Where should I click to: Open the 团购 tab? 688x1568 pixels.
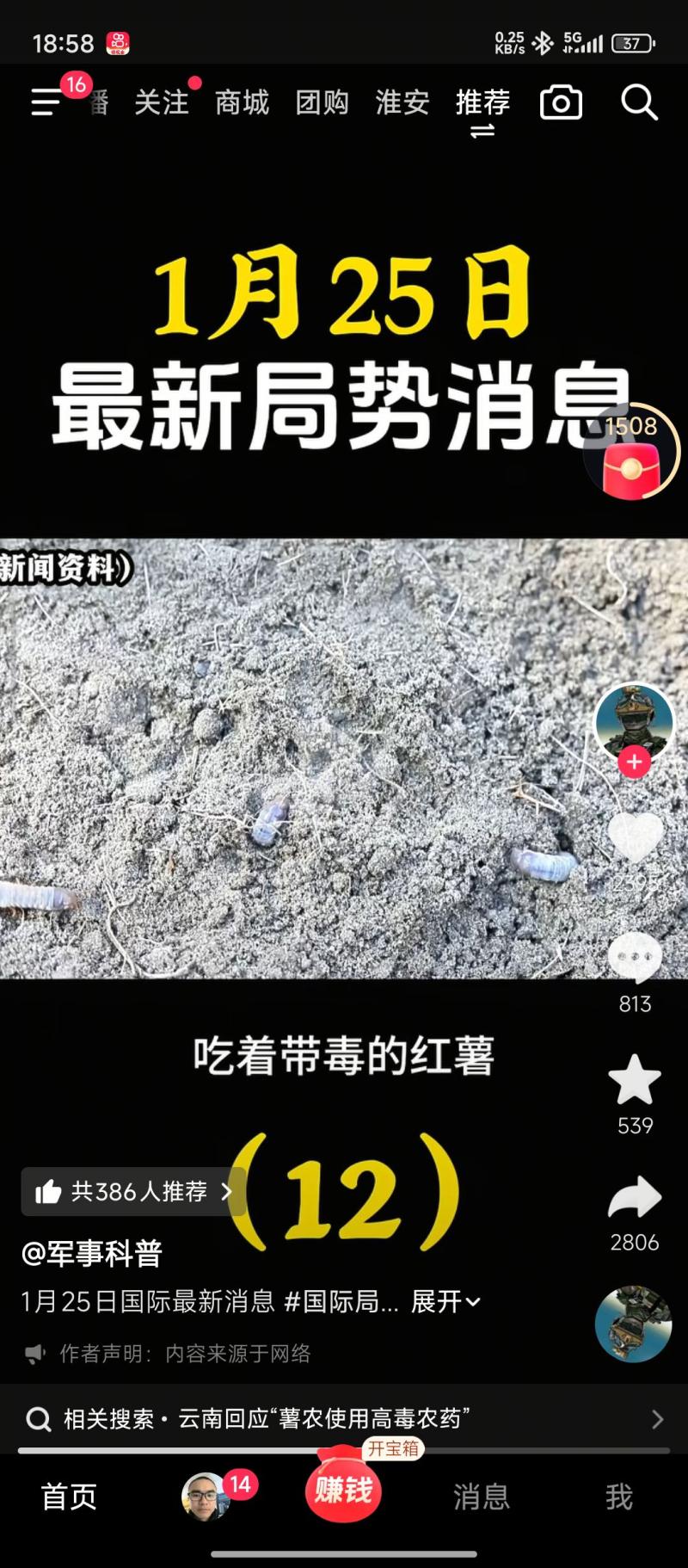(322, 103)
